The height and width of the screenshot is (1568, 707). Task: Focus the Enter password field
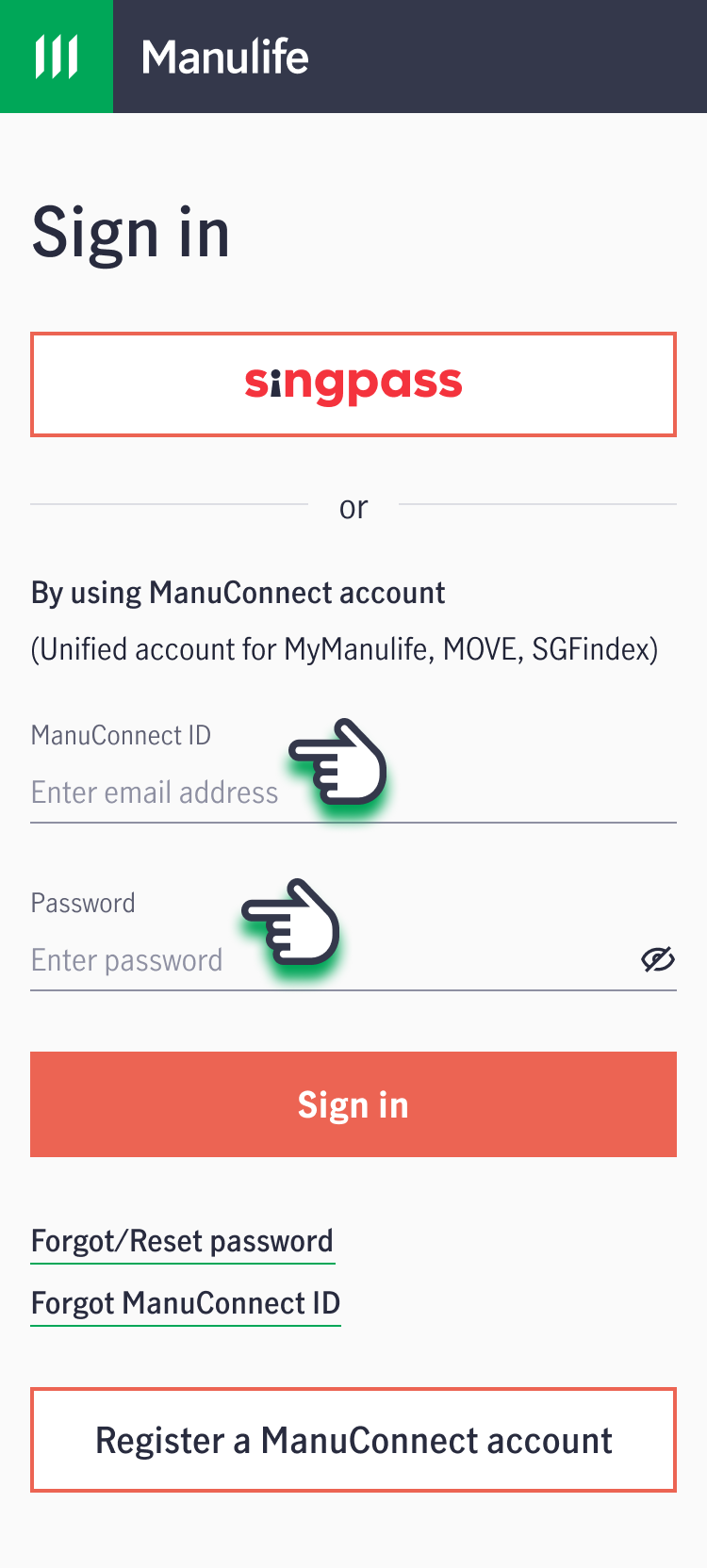click(x=330, y=960)
